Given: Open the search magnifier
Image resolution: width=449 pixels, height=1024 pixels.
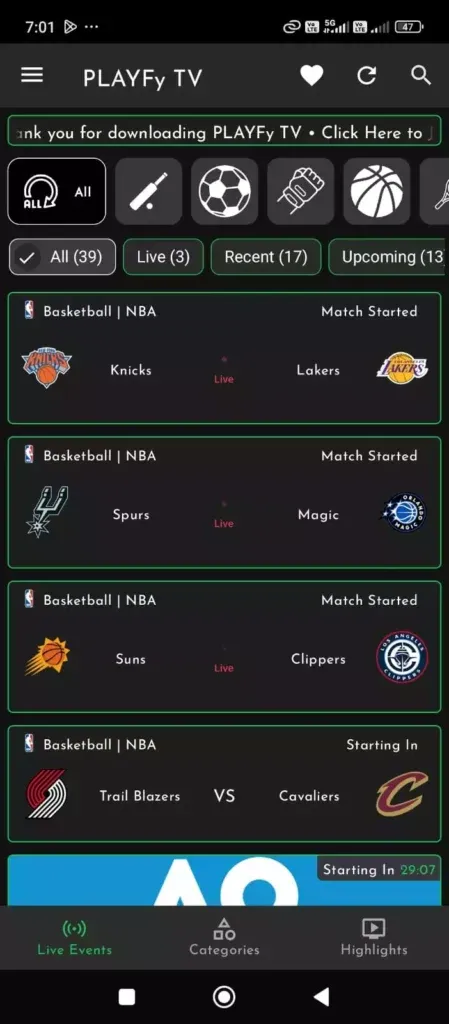Looking at the screenshot, I should pos(421,76).
